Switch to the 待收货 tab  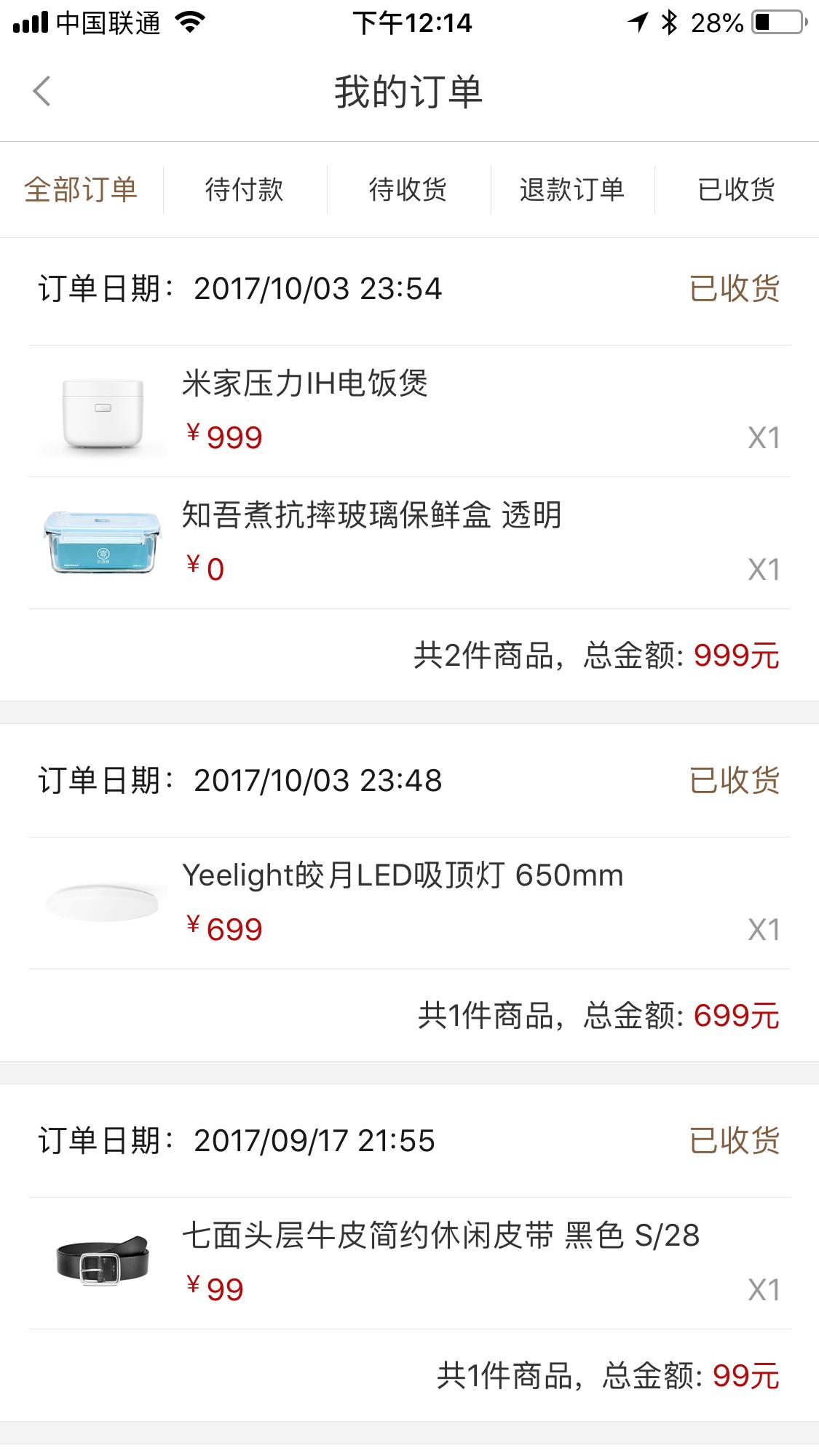coord(410,189)
